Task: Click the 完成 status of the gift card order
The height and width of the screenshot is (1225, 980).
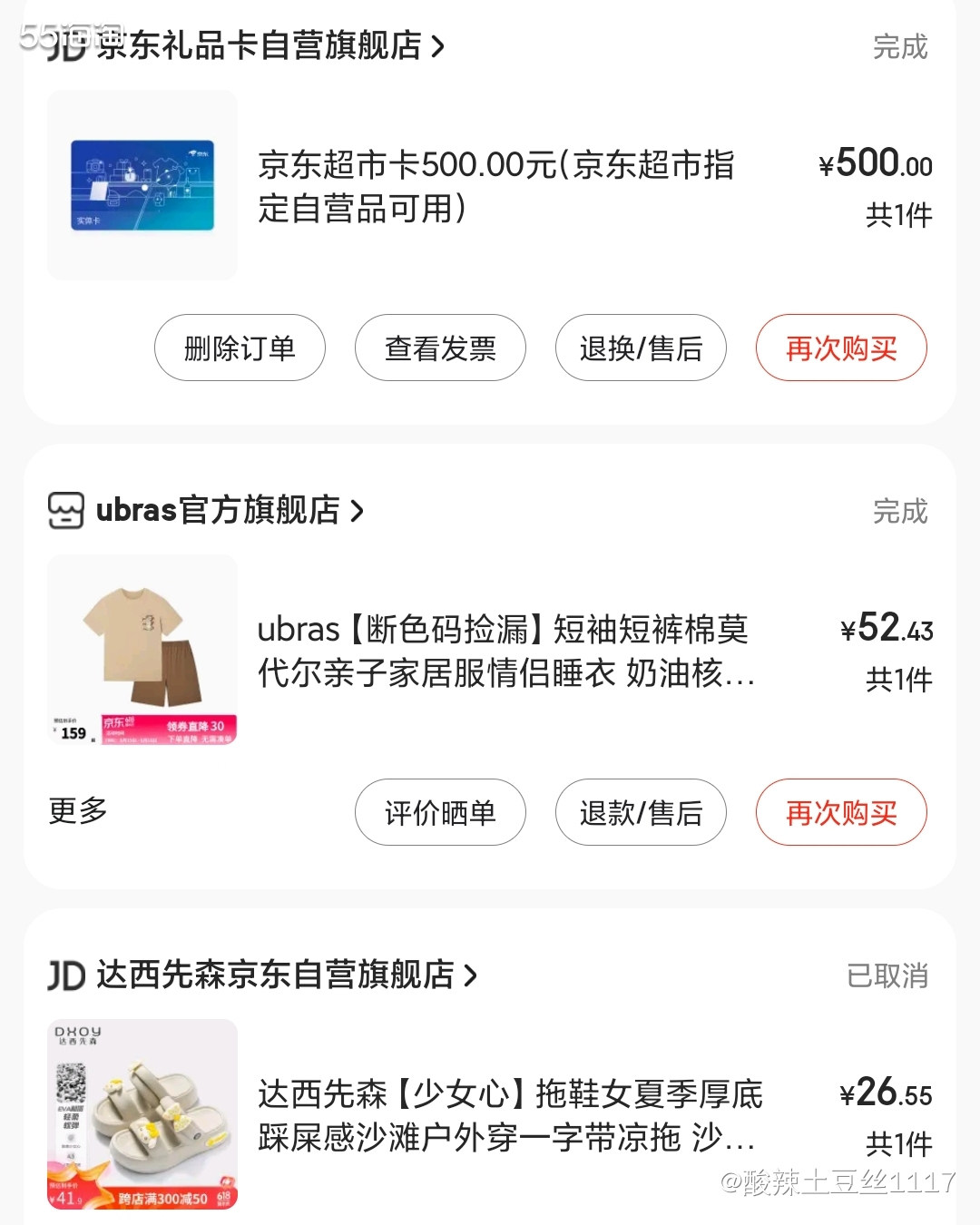Action: (901, 47)
